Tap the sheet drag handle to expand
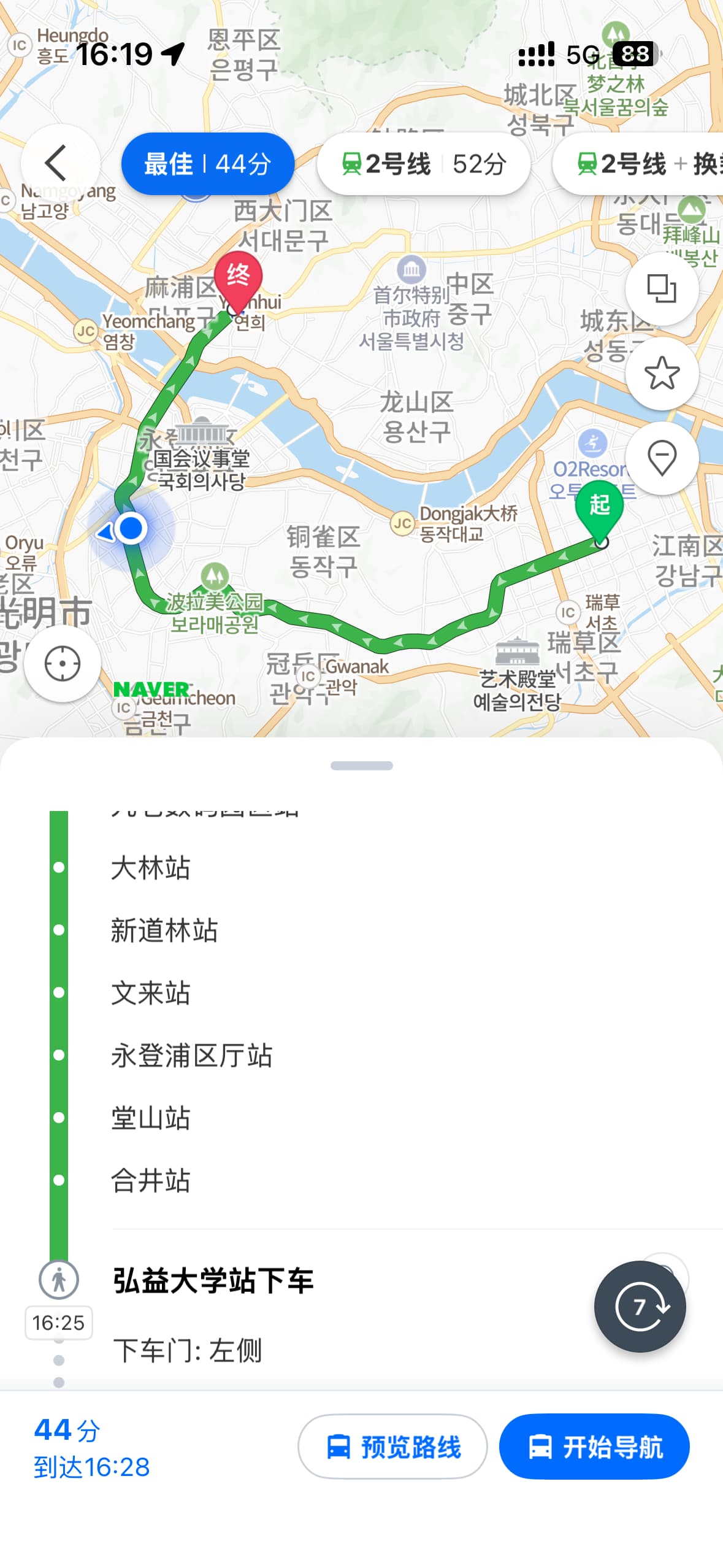The width and height of the screenshot is (723, 1568). coord(361,765)
